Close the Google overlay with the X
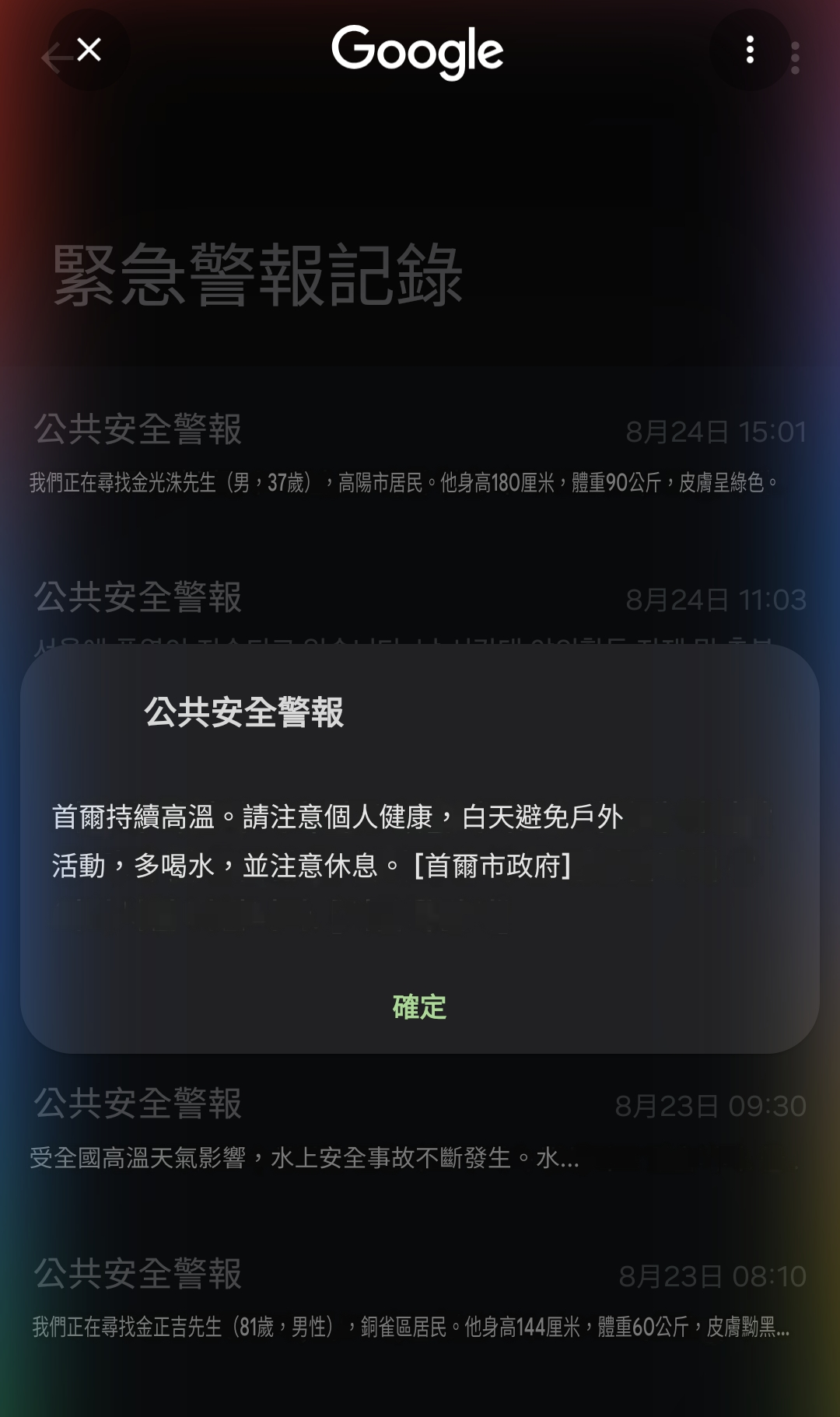 [89, 50]
